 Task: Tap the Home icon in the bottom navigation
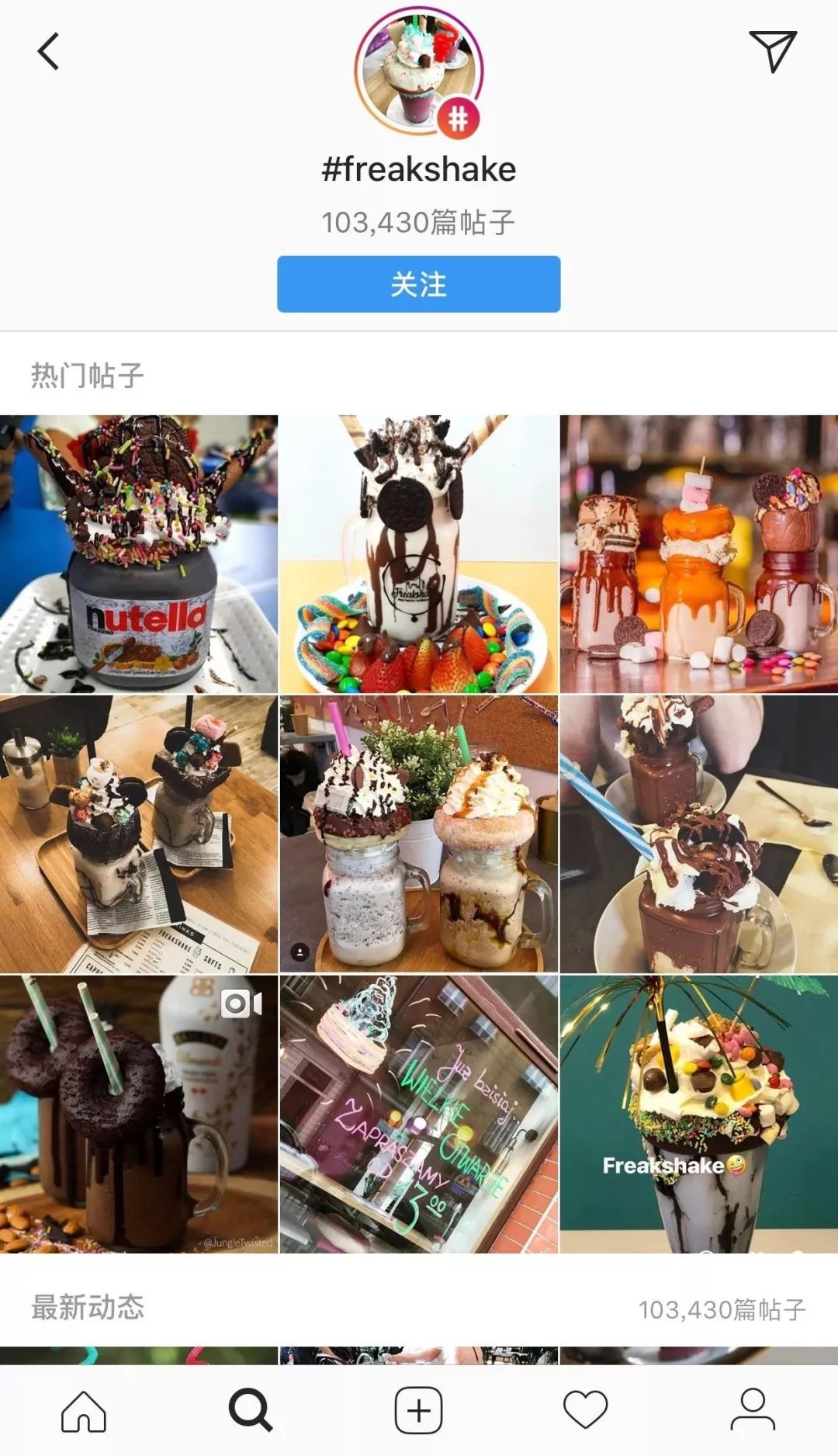(84, 1413)
